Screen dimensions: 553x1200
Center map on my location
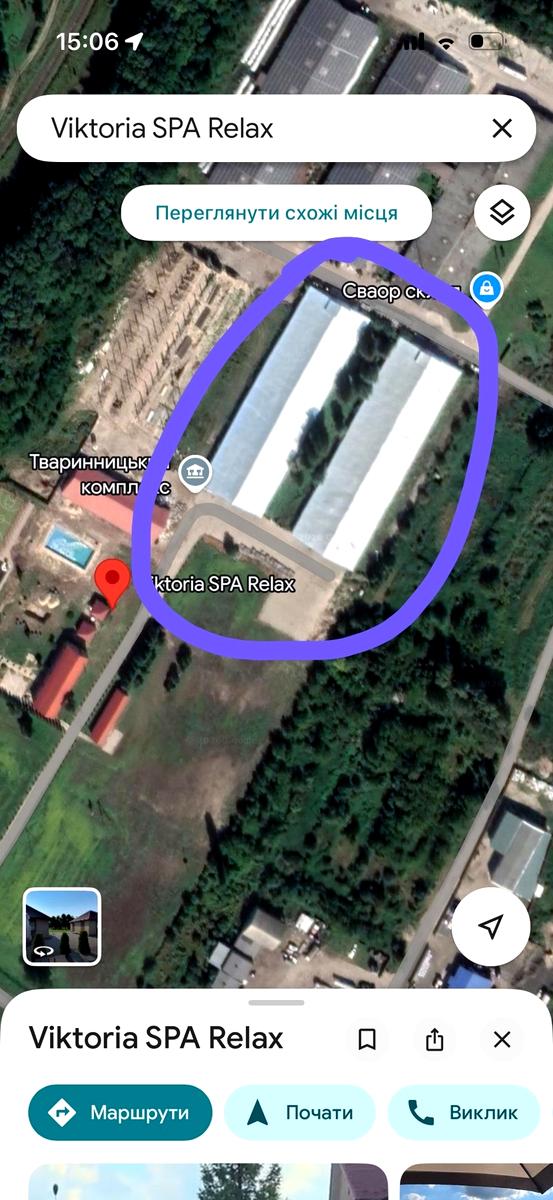tap(490, 927)
